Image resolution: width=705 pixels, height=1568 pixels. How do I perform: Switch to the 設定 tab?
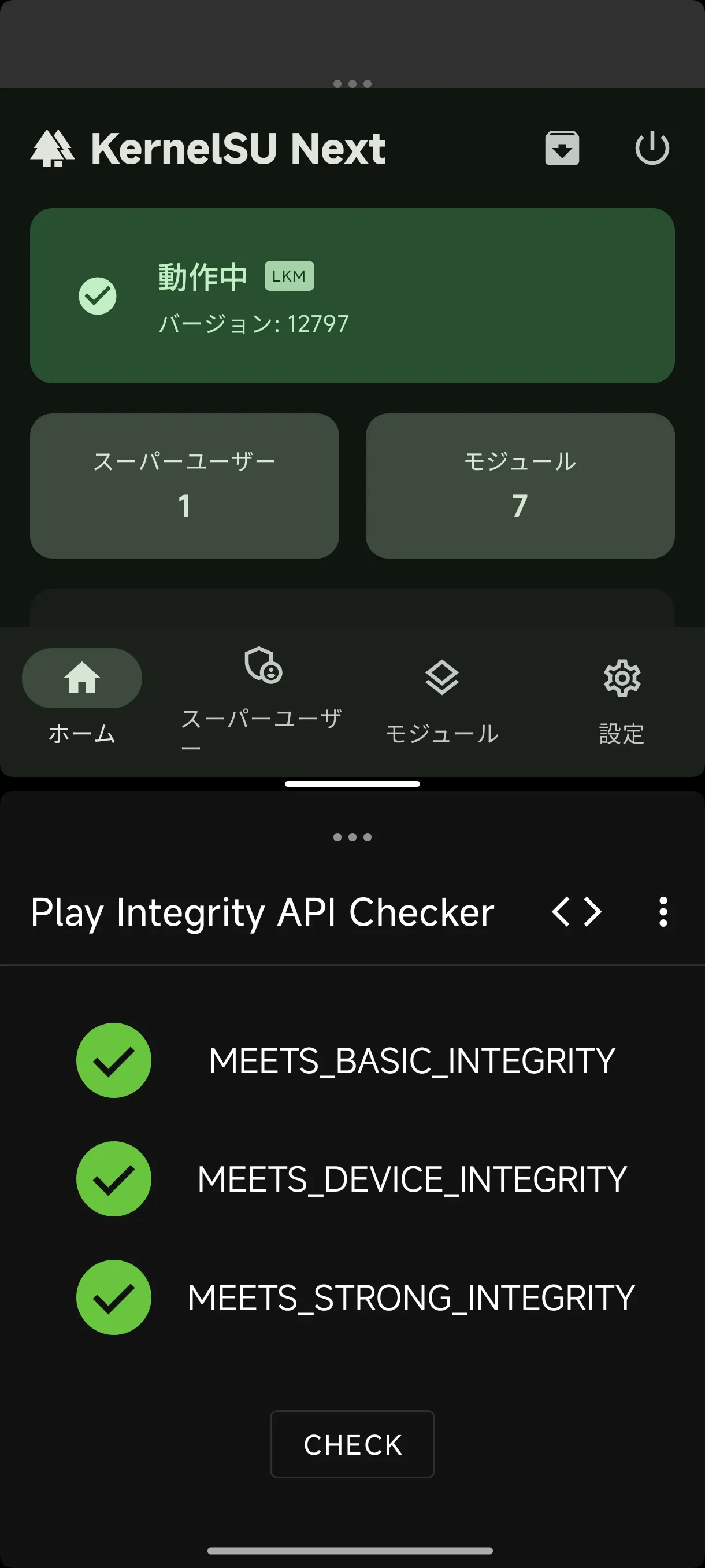tap(622, 697)
